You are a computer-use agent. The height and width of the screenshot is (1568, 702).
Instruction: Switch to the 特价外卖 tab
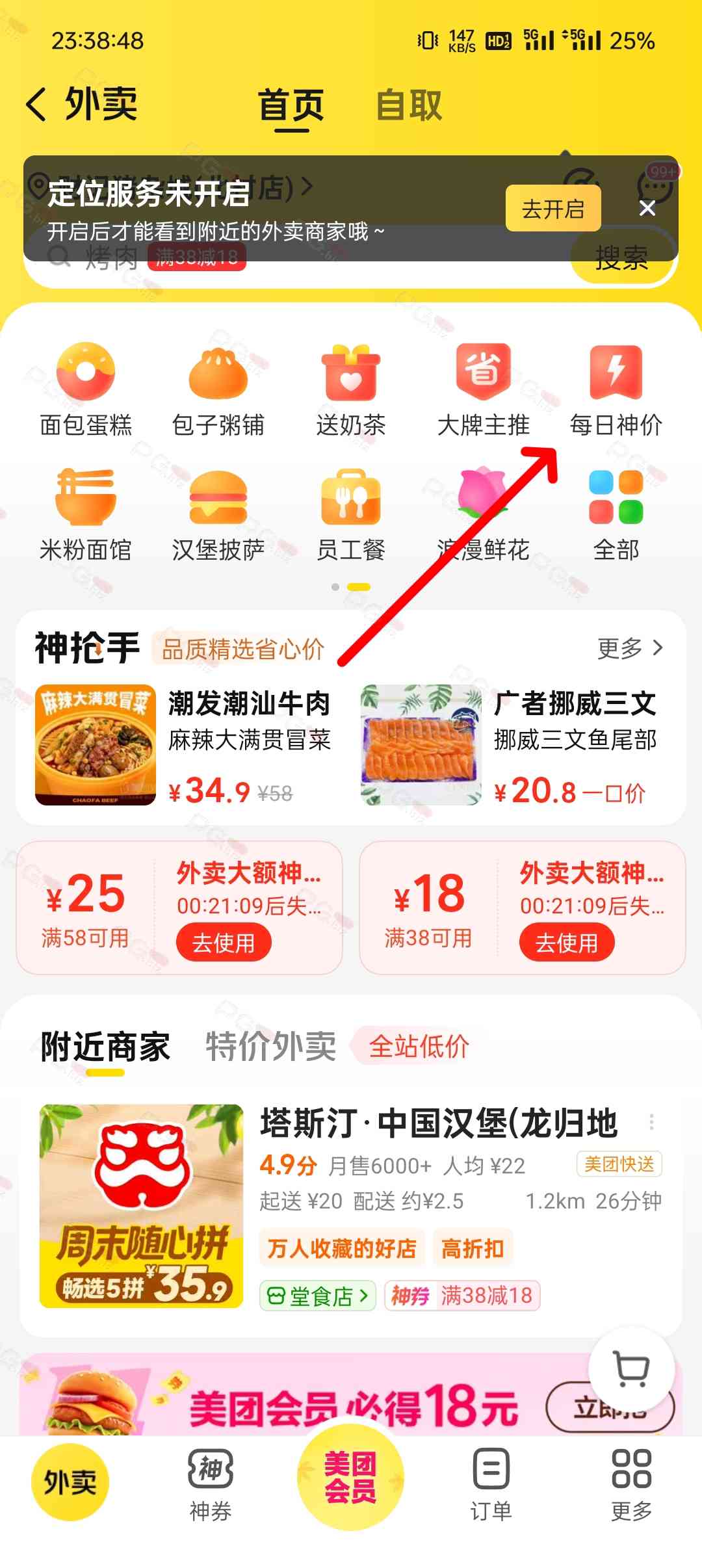tap(270, 1047)
